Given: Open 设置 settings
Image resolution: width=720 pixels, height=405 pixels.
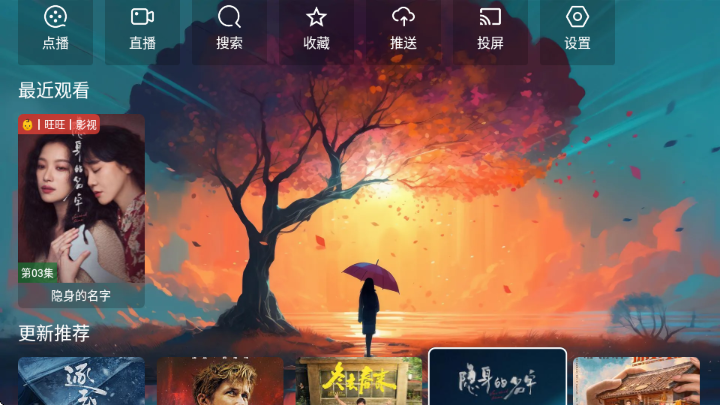Looking at the screenshot, I should 577,28.
